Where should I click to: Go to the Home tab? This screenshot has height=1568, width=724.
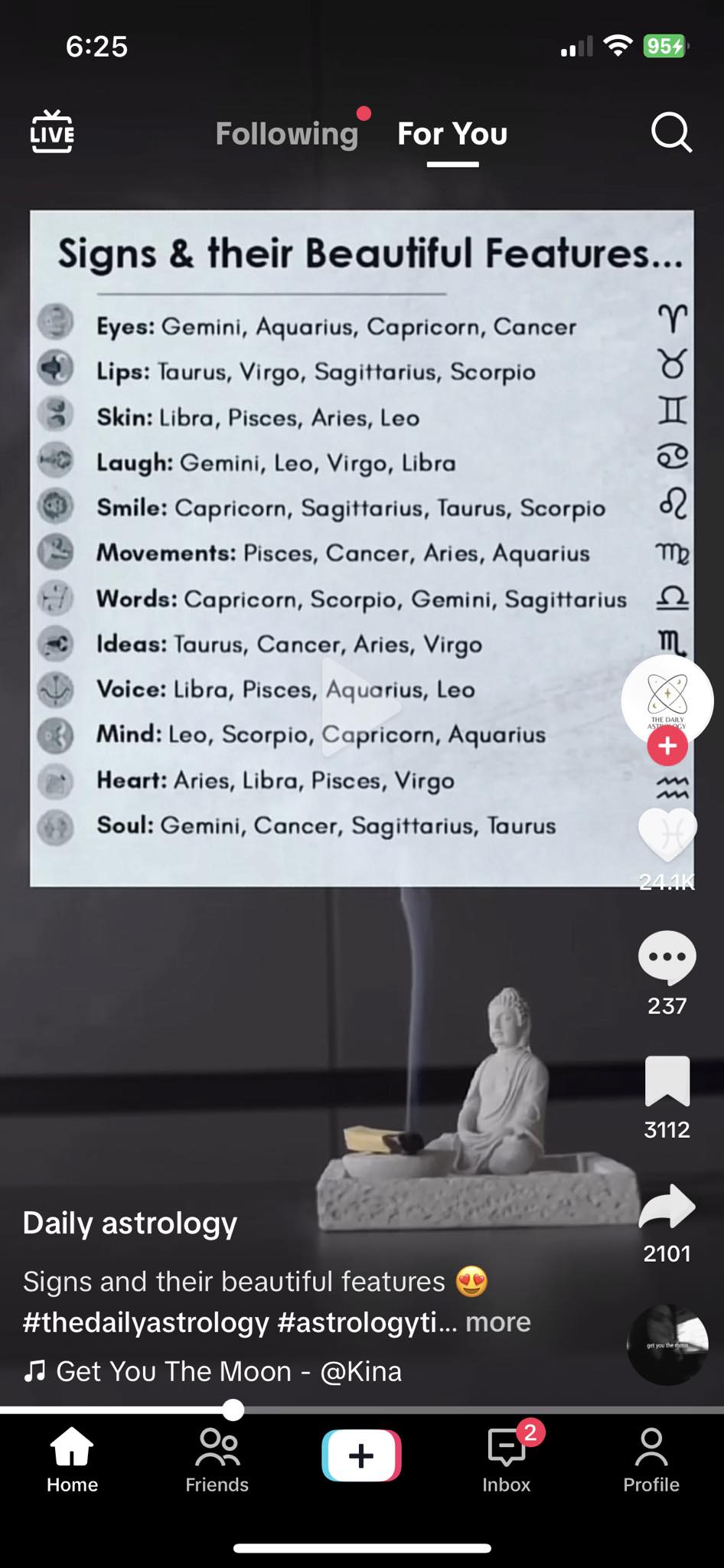(x=72, y=1461)
